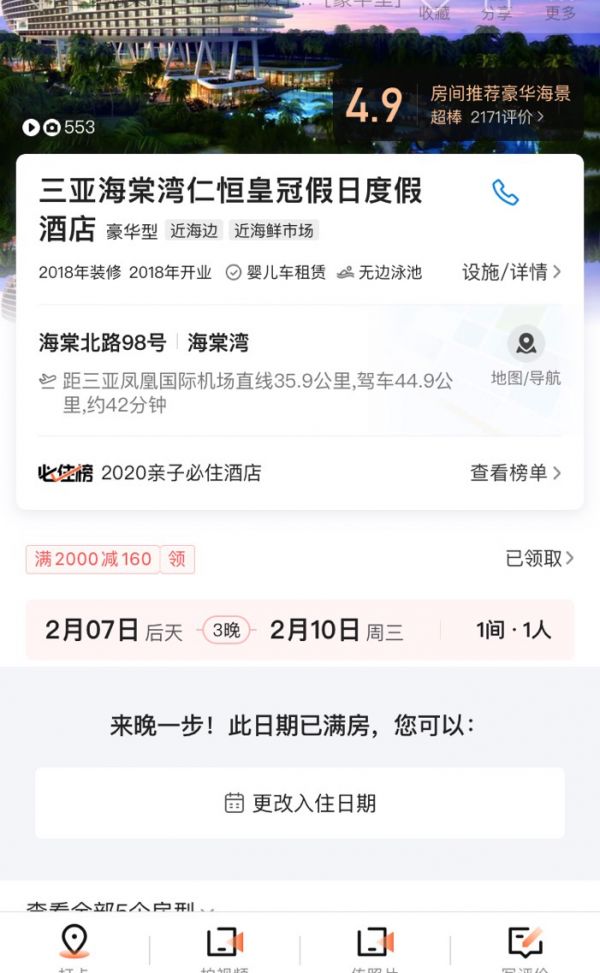Change the 2月07日 to 2月10日 stay dates
The width and height of the screenshot is (600, 973).
coord(224,630)
